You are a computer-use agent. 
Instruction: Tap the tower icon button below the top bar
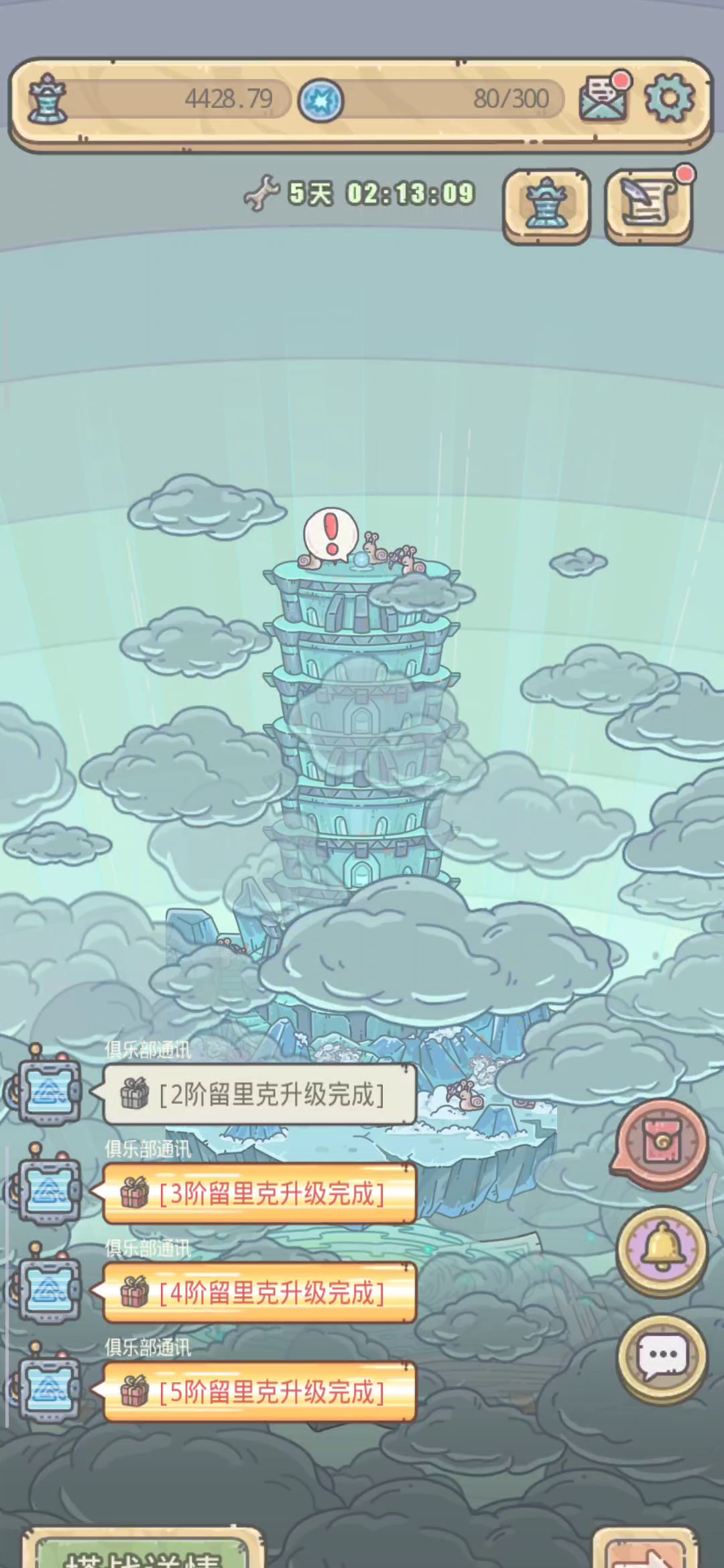[546, 204]
